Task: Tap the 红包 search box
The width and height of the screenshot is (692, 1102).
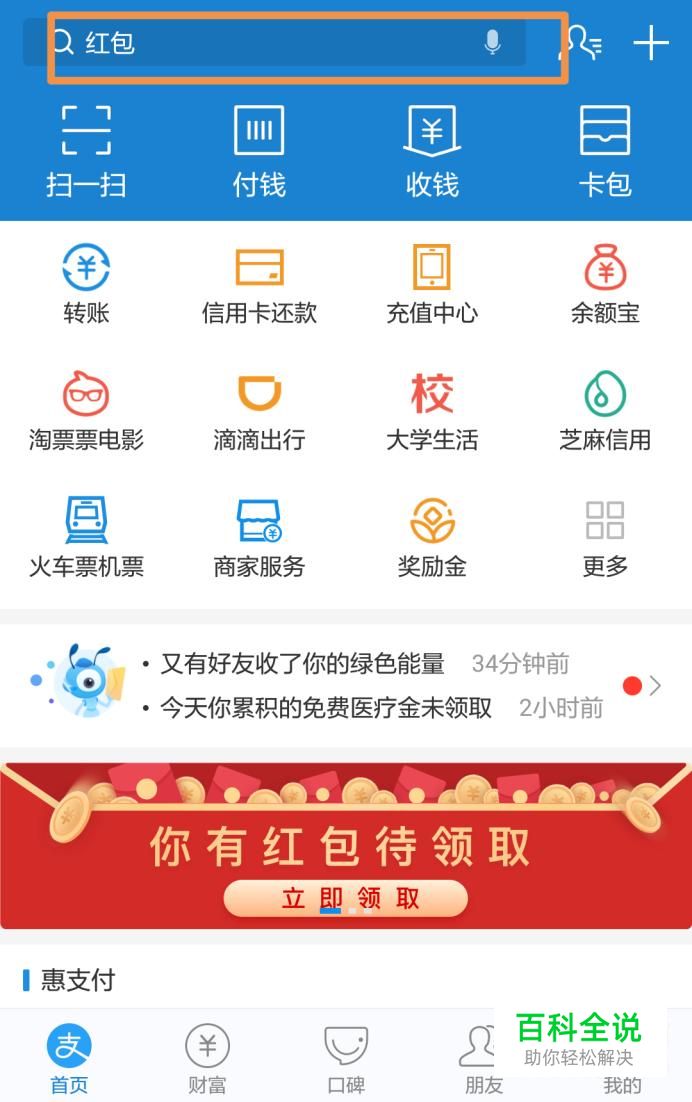Action: click(270, 43)
